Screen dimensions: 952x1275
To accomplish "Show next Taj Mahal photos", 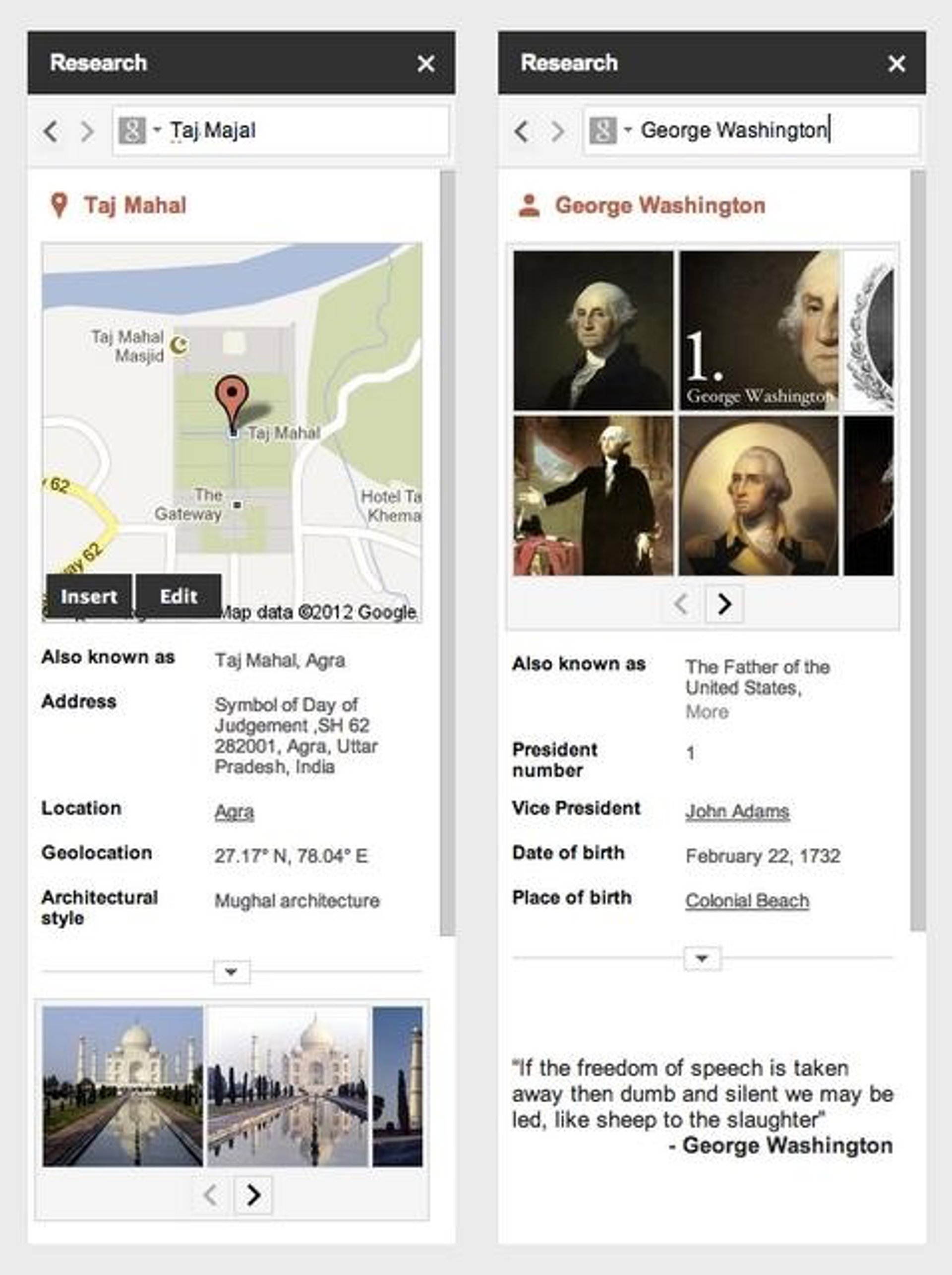I will pyautogui.click(x=253, y=1196).
